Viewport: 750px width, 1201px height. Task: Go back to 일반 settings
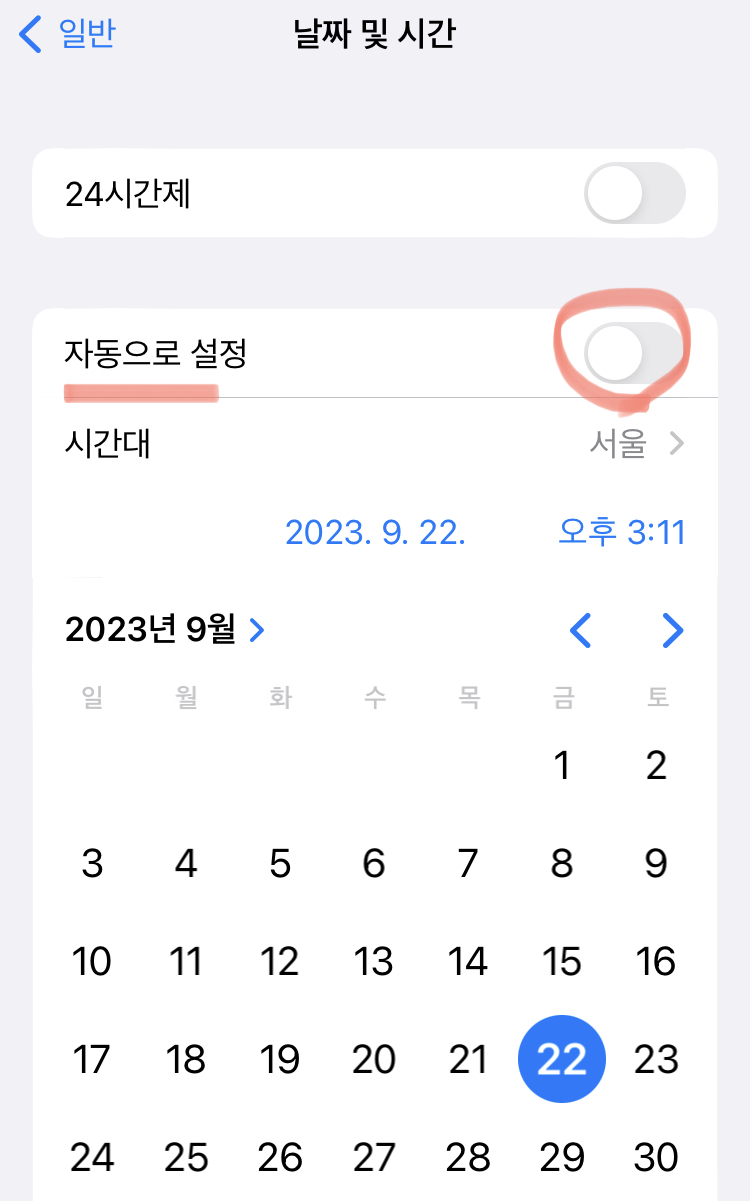point(66,34)
